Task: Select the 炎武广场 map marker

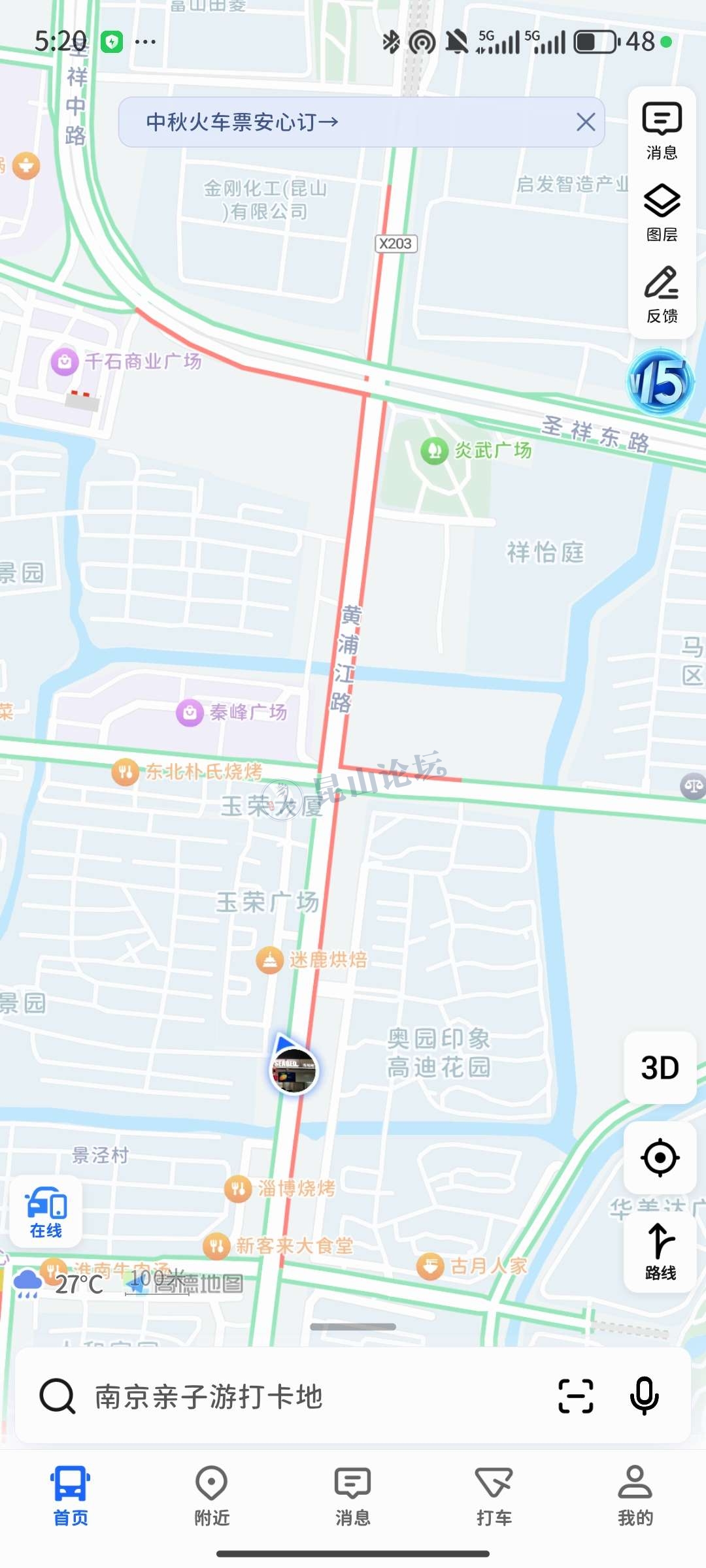Action: point(434,451)
